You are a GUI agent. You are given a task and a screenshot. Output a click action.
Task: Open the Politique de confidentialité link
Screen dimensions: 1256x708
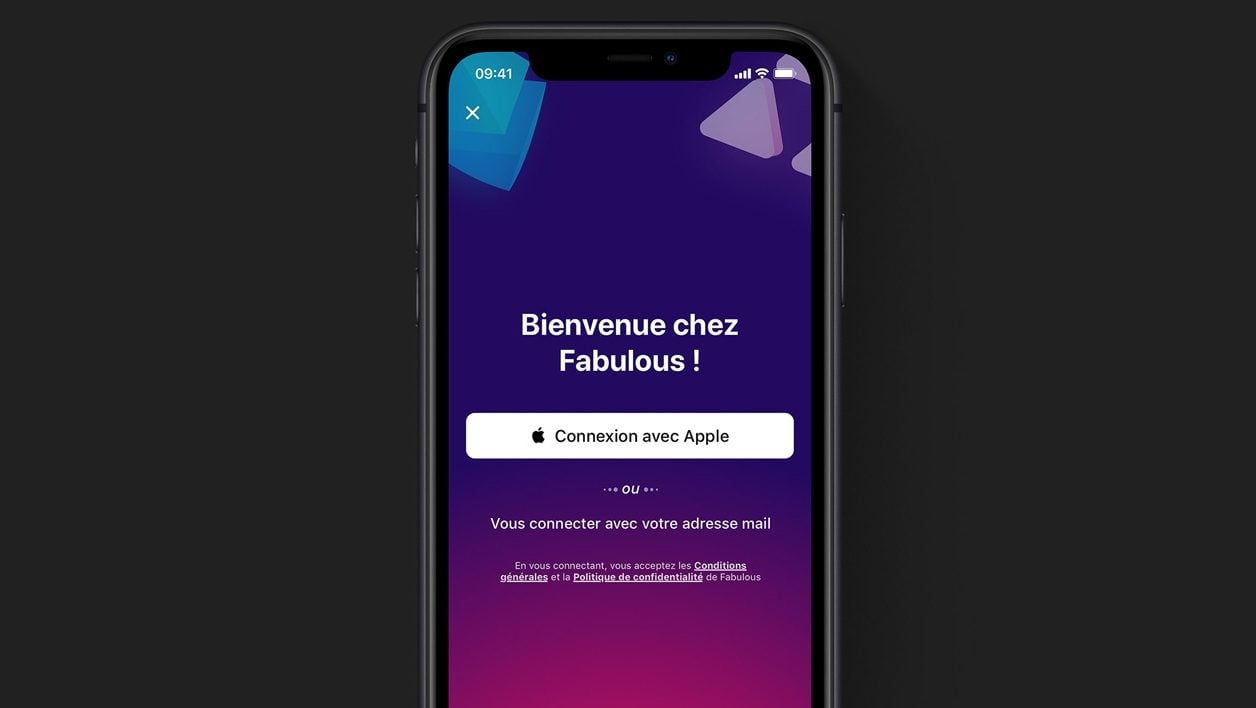point(638,577)
